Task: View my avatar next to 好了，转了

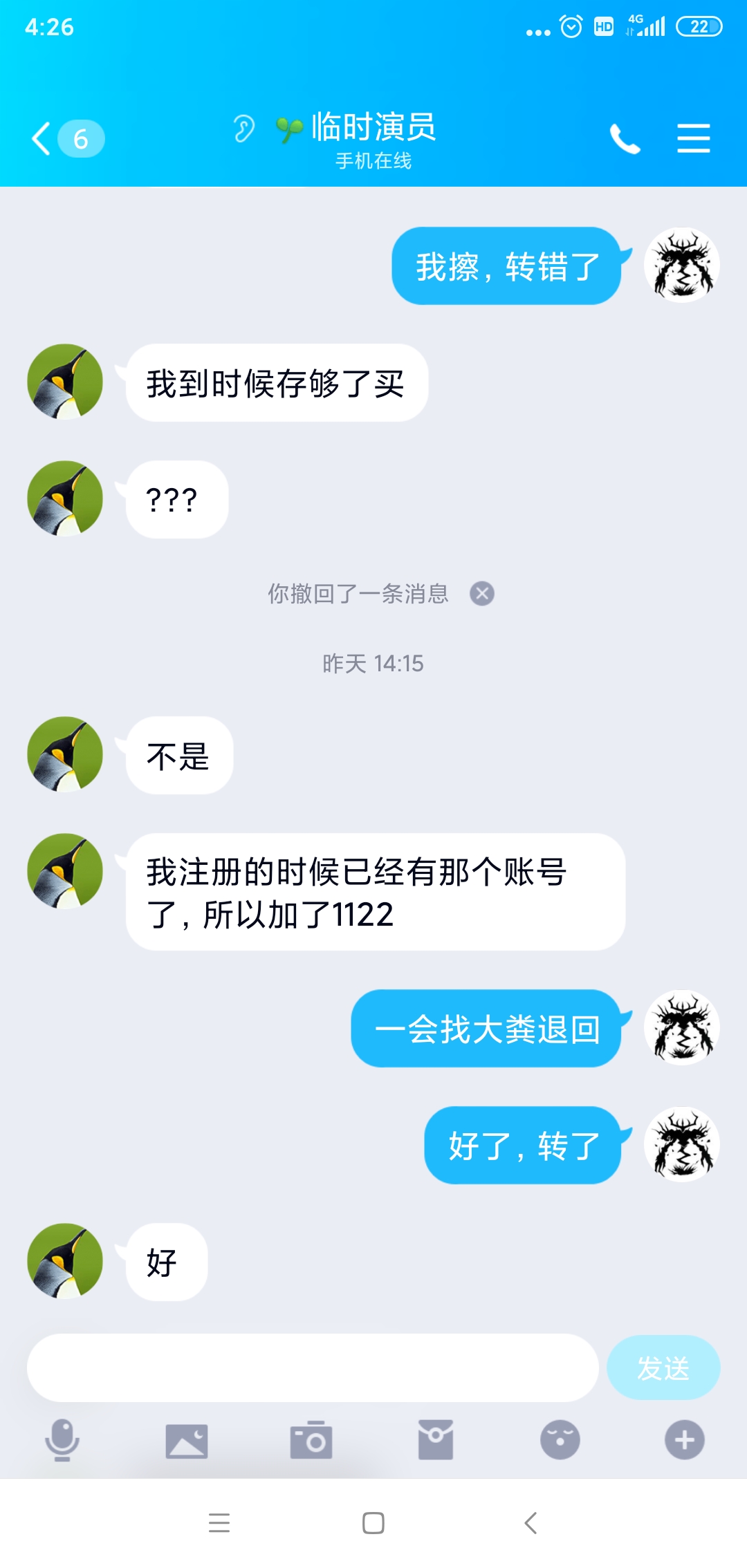Action: click(681, 1144)
